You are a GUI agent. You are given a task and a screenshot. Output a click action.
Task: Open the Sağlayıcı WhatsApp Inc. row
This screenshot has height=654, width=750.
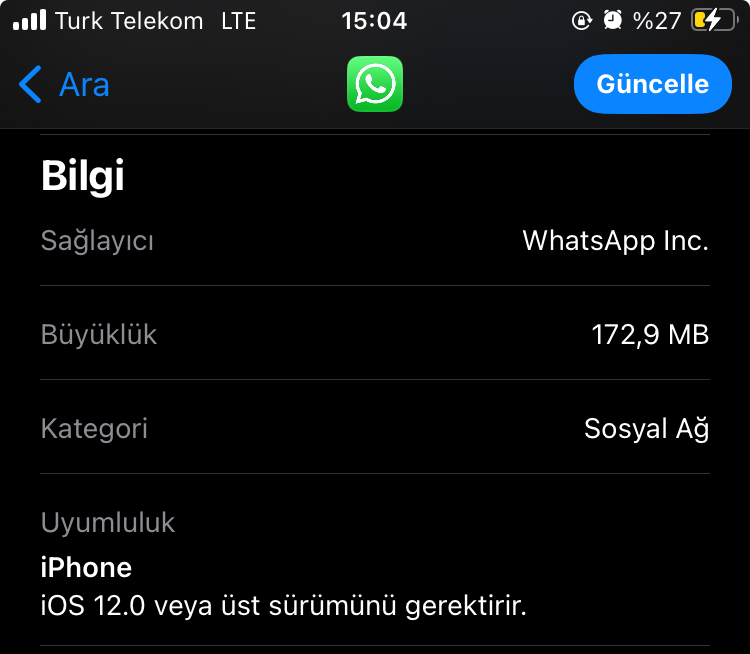click(374, 241)
